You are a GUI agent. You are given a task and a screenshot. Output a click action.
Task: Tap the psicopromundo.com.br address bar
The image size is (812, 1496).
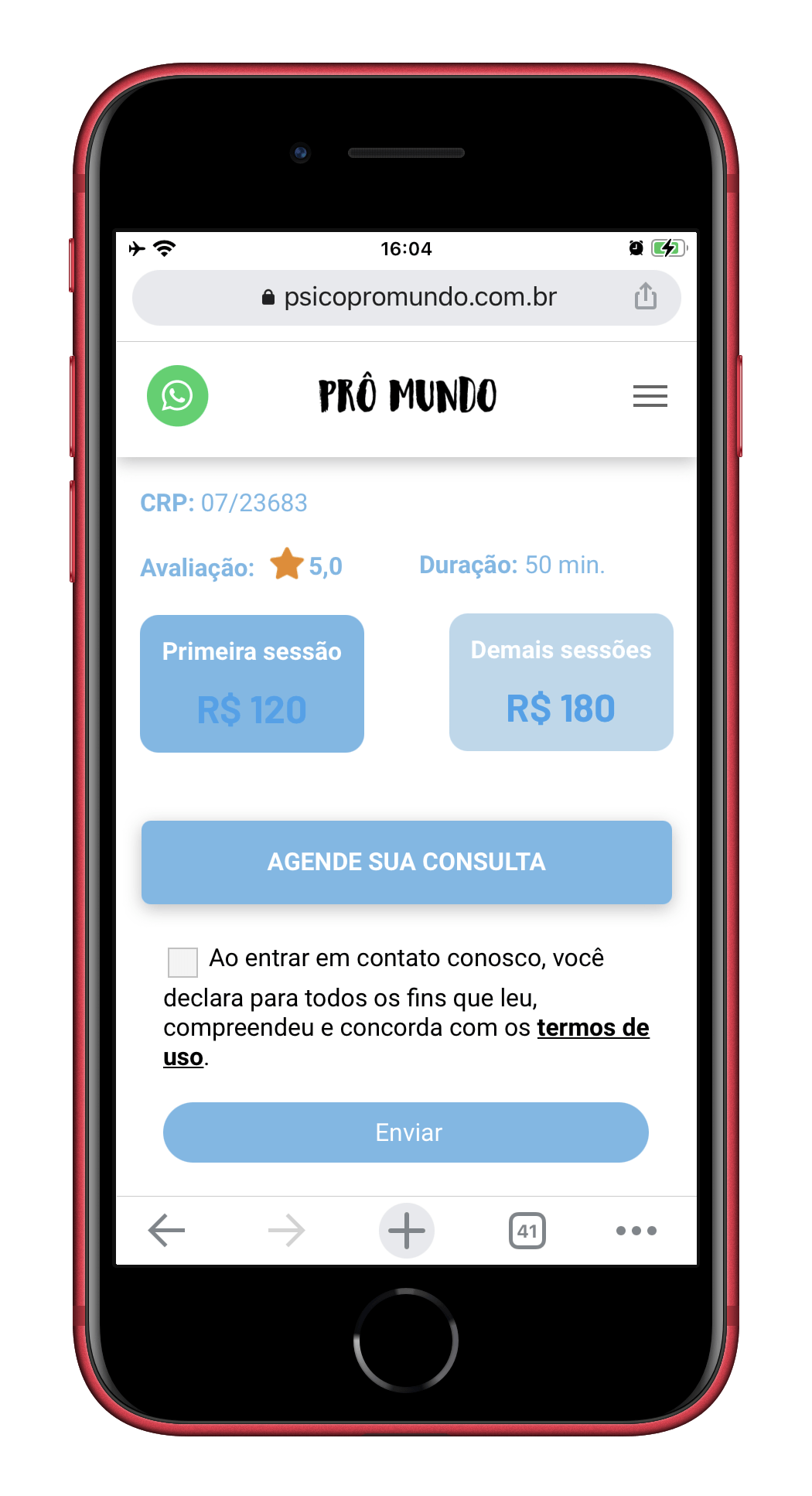408,297
